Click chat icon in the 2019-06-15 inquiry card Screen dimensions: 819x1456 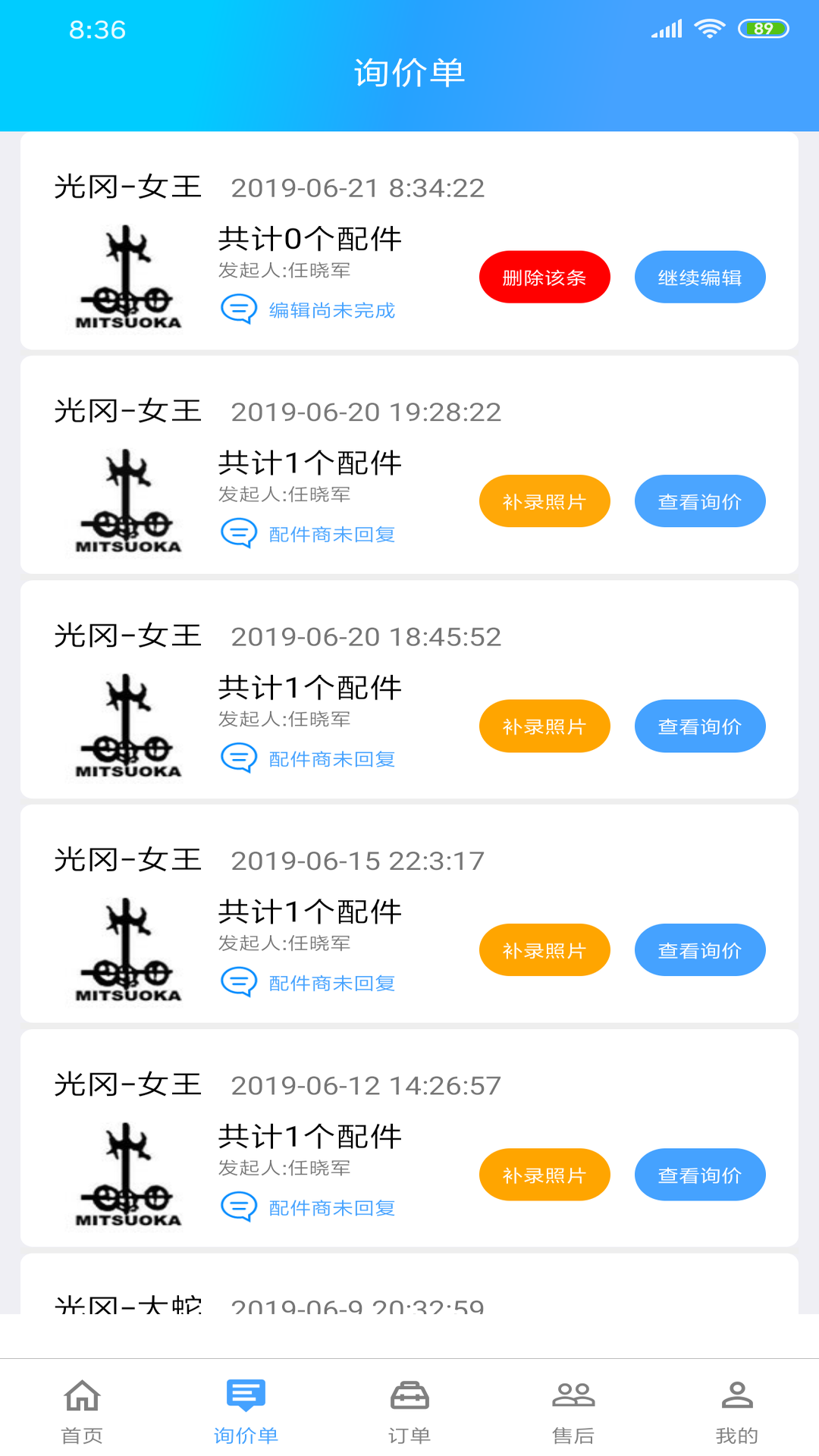pyautogui.click(x=238, y=981)
